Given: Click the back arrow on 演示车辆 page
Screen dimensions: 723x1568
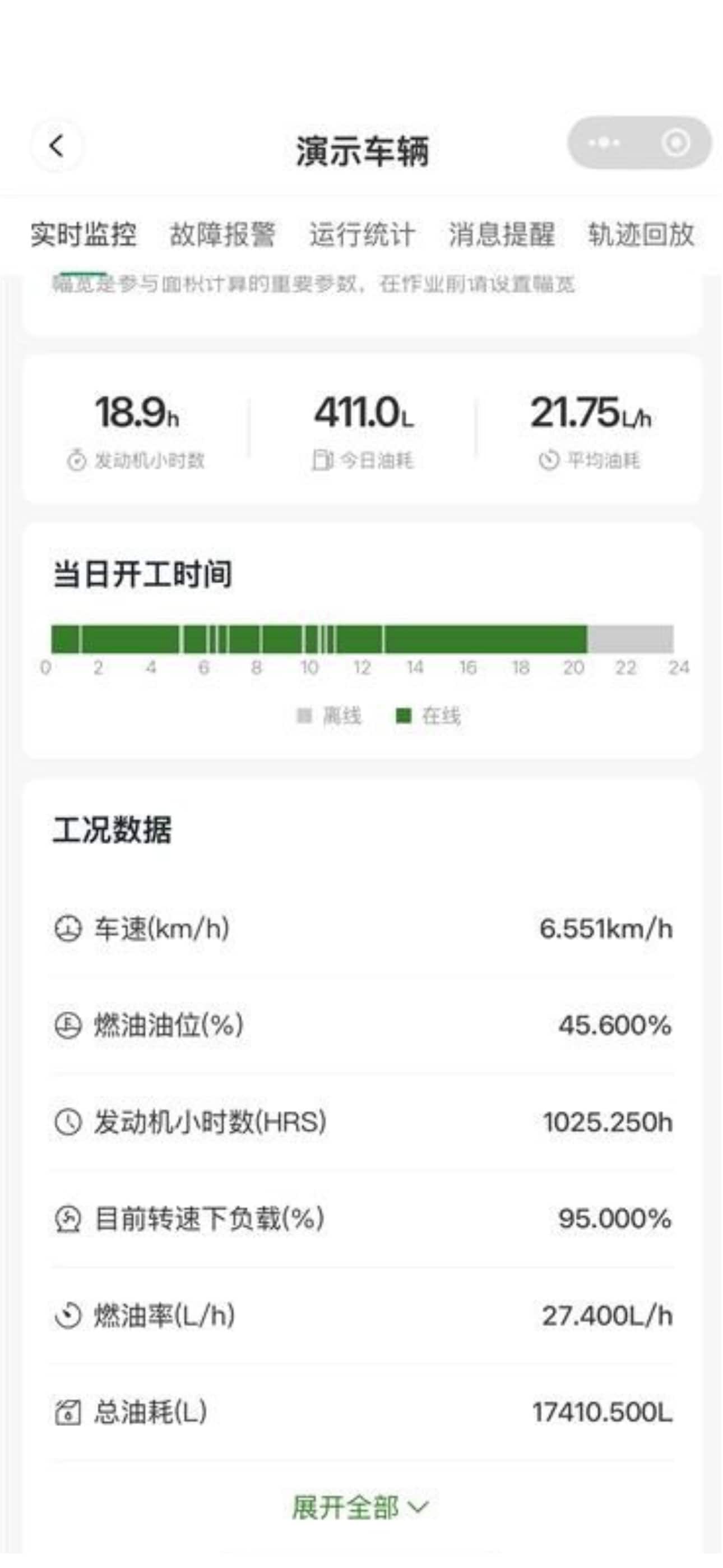Looking at the screenshot, I should click(x=56, y=145).
